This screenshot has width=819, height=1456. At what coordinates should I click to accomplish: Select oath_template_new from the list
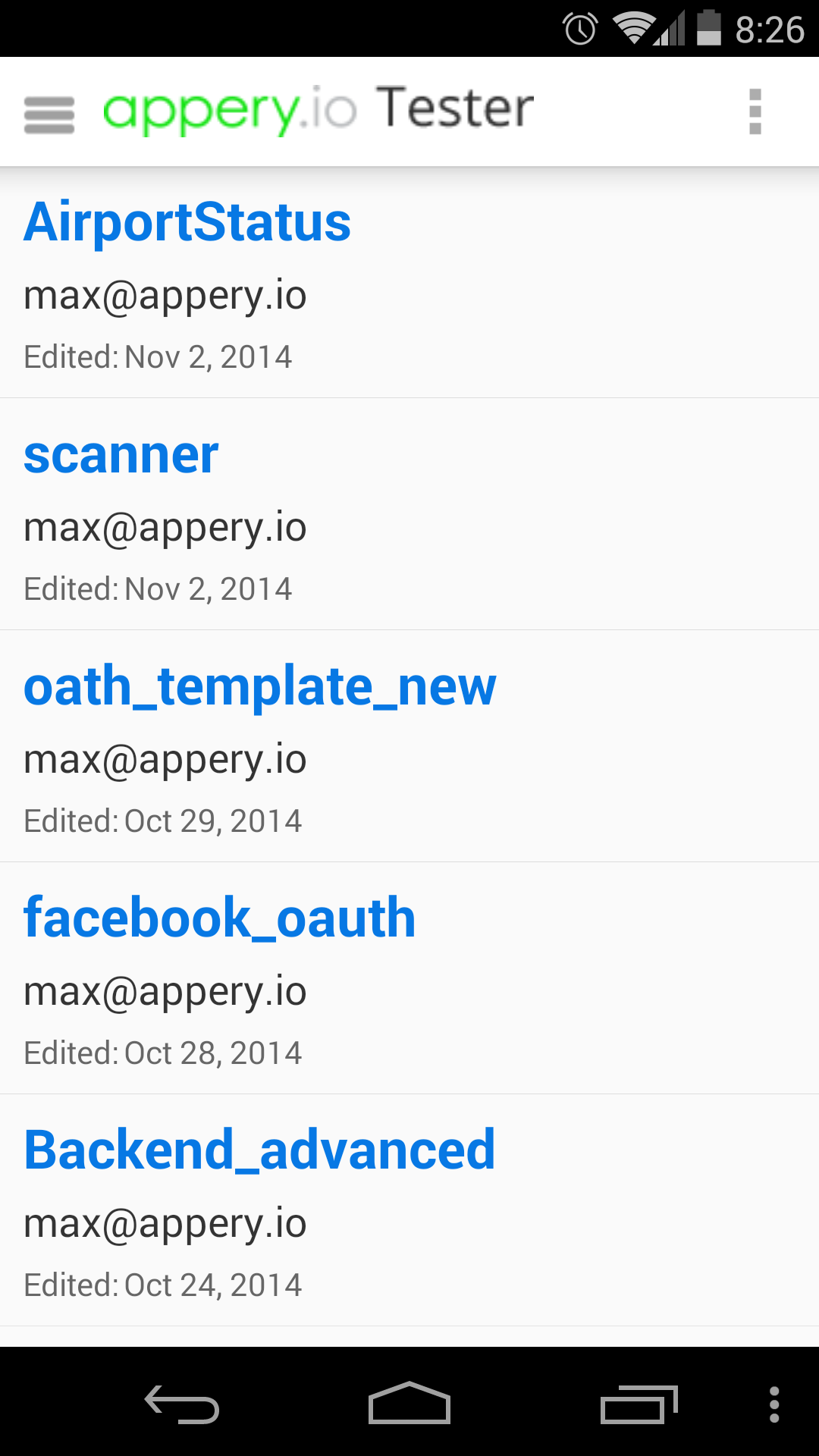(259, 687)
